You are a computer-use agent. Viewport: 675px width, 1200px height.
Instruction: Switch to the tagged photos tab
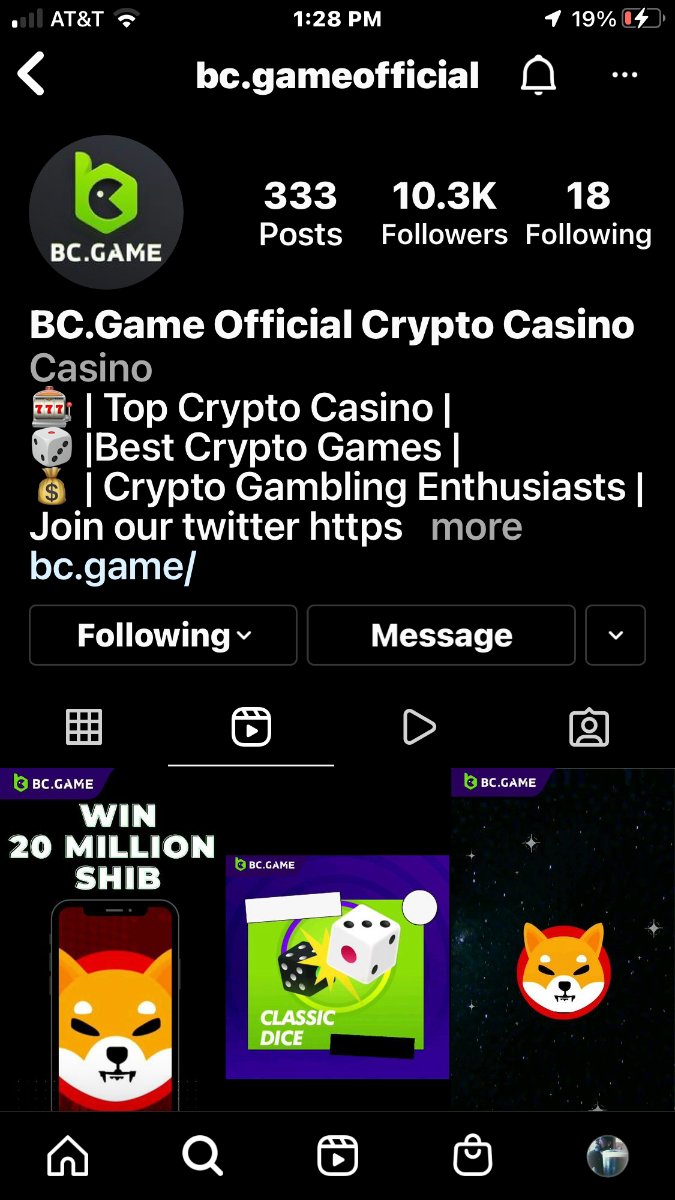coord(589,727)
